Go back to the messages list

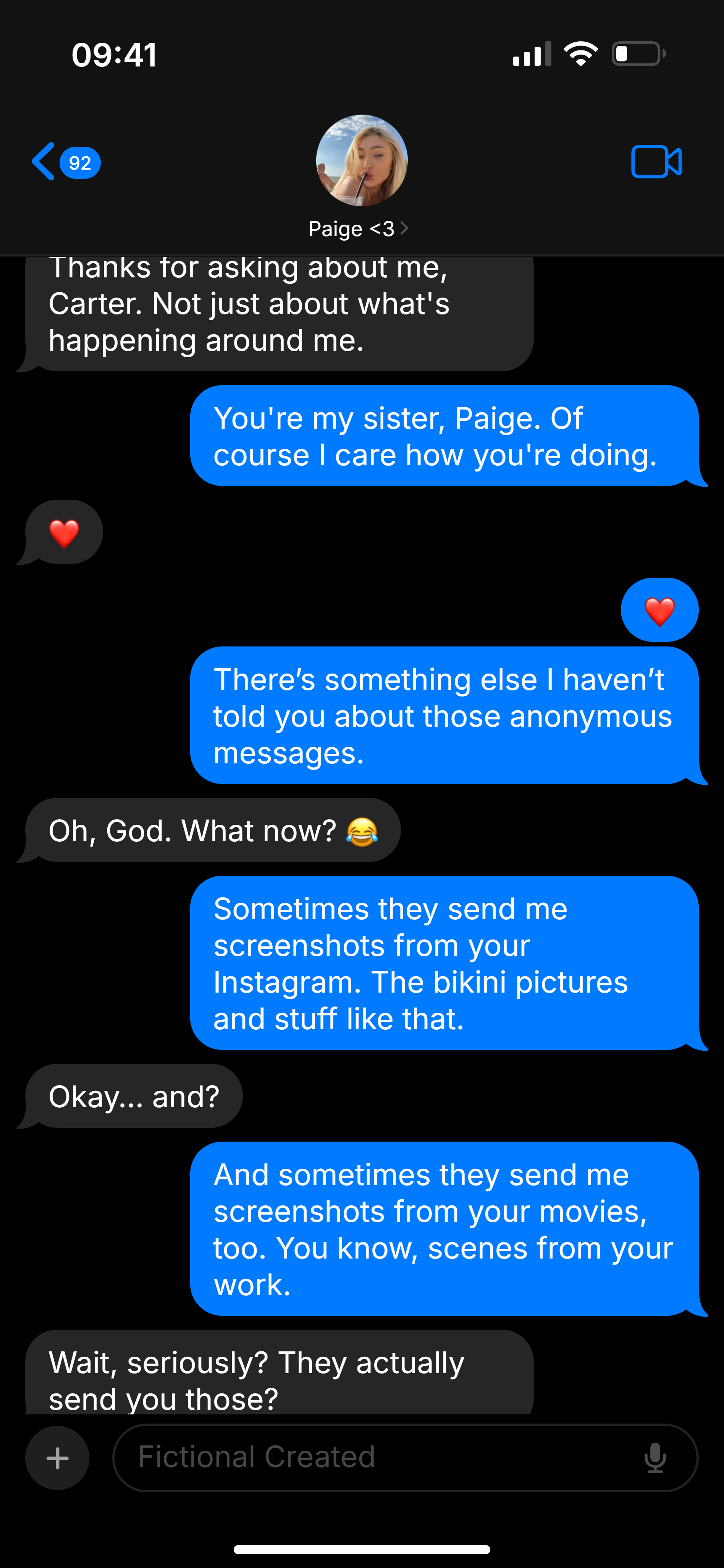click(65, 162)
